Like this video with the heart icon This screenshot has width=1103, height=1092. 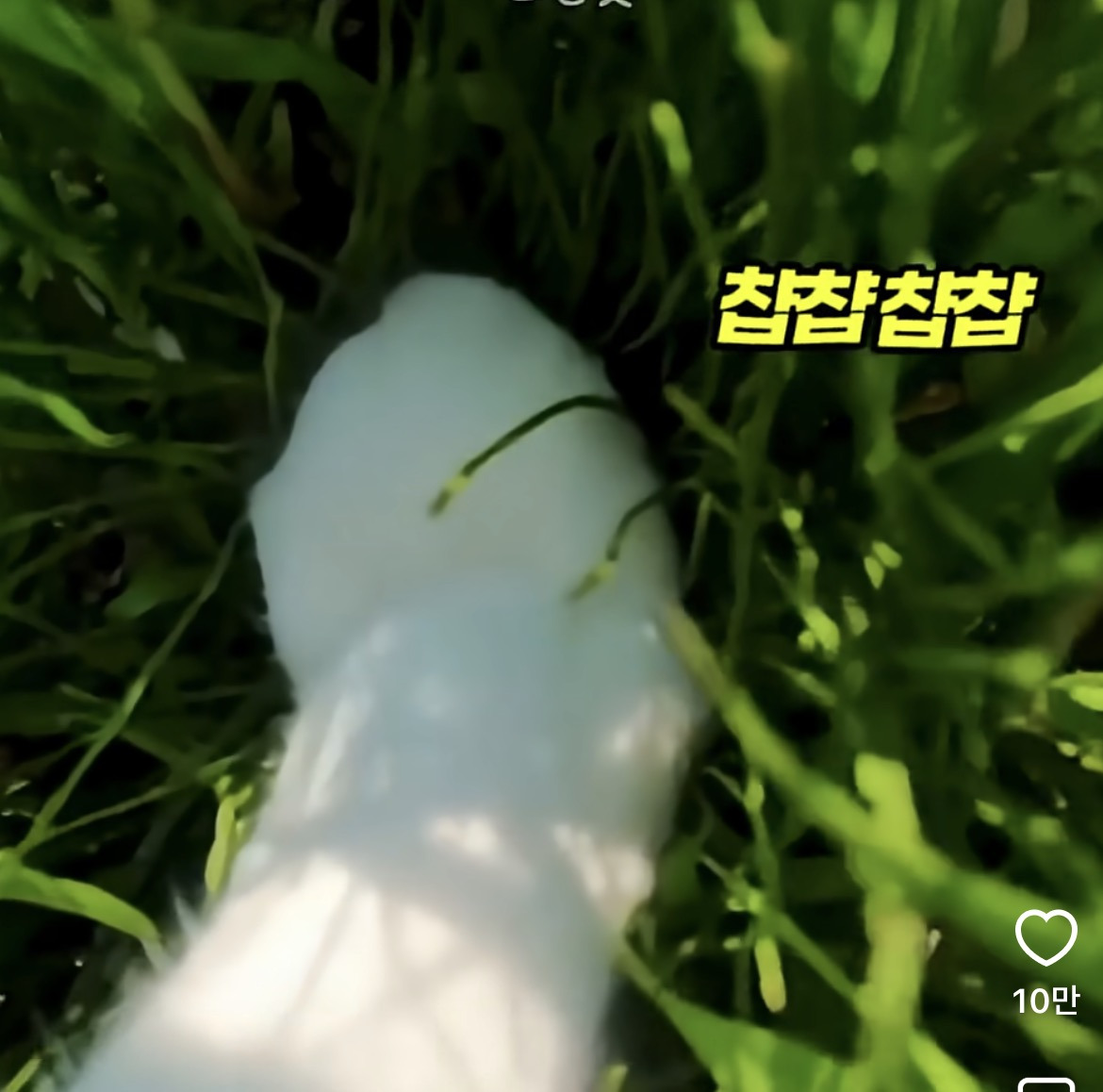point(1046,936)
